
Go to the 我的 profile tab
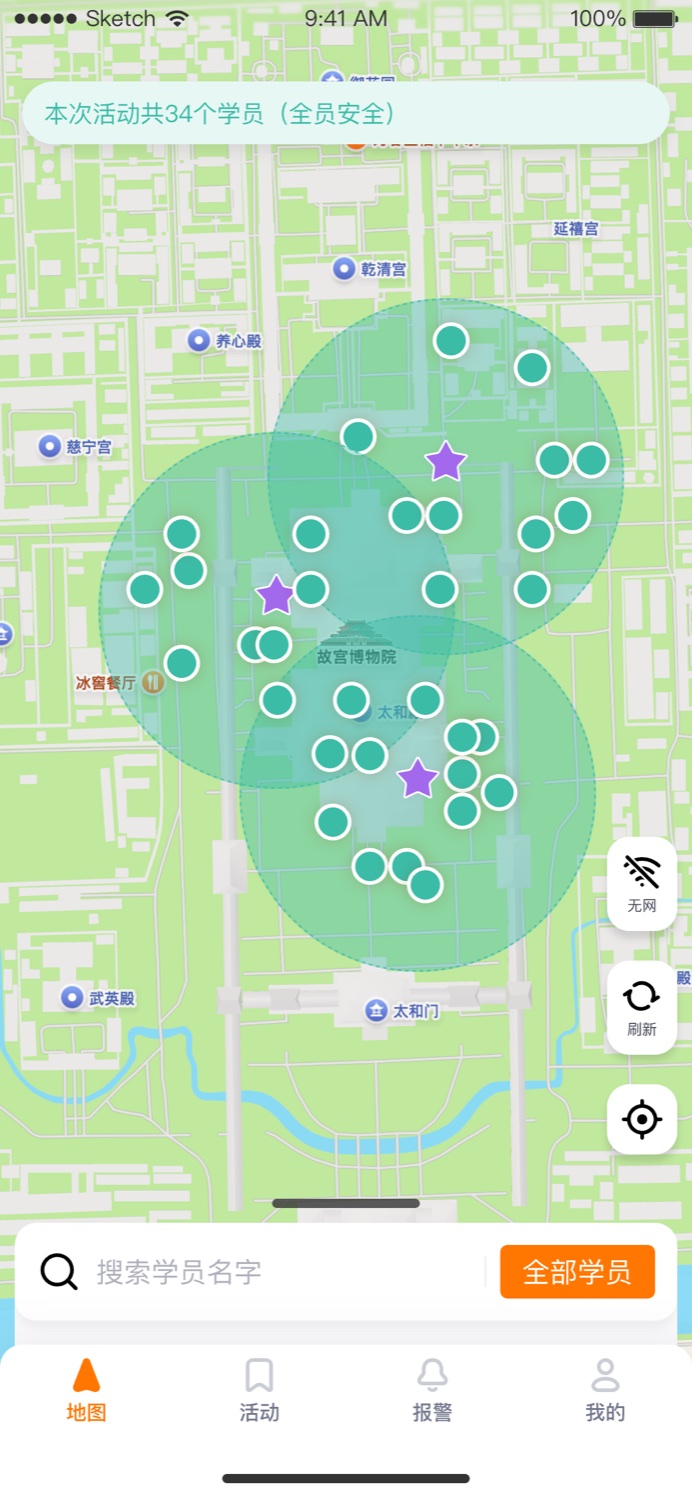coord(605,1391)
